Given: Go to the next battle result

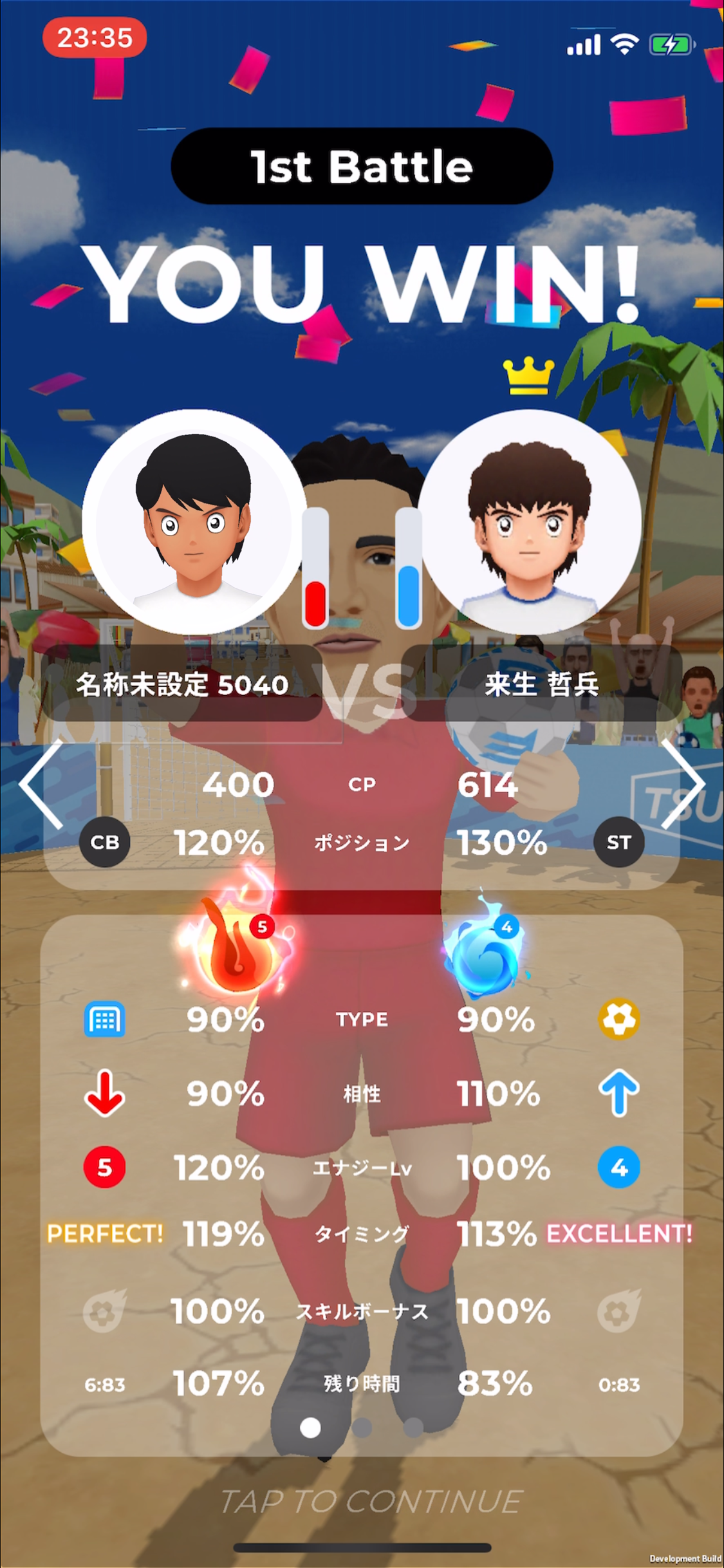Looking at the screenshot, I should tap(682, 784).
